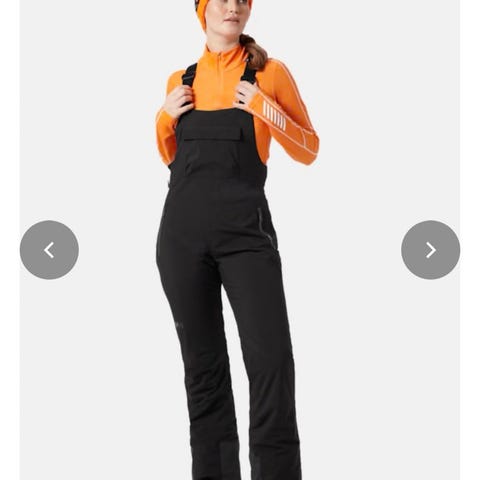480x480 pixels.
Task: Go to the previous product image
Action: [x=49, y=250]
